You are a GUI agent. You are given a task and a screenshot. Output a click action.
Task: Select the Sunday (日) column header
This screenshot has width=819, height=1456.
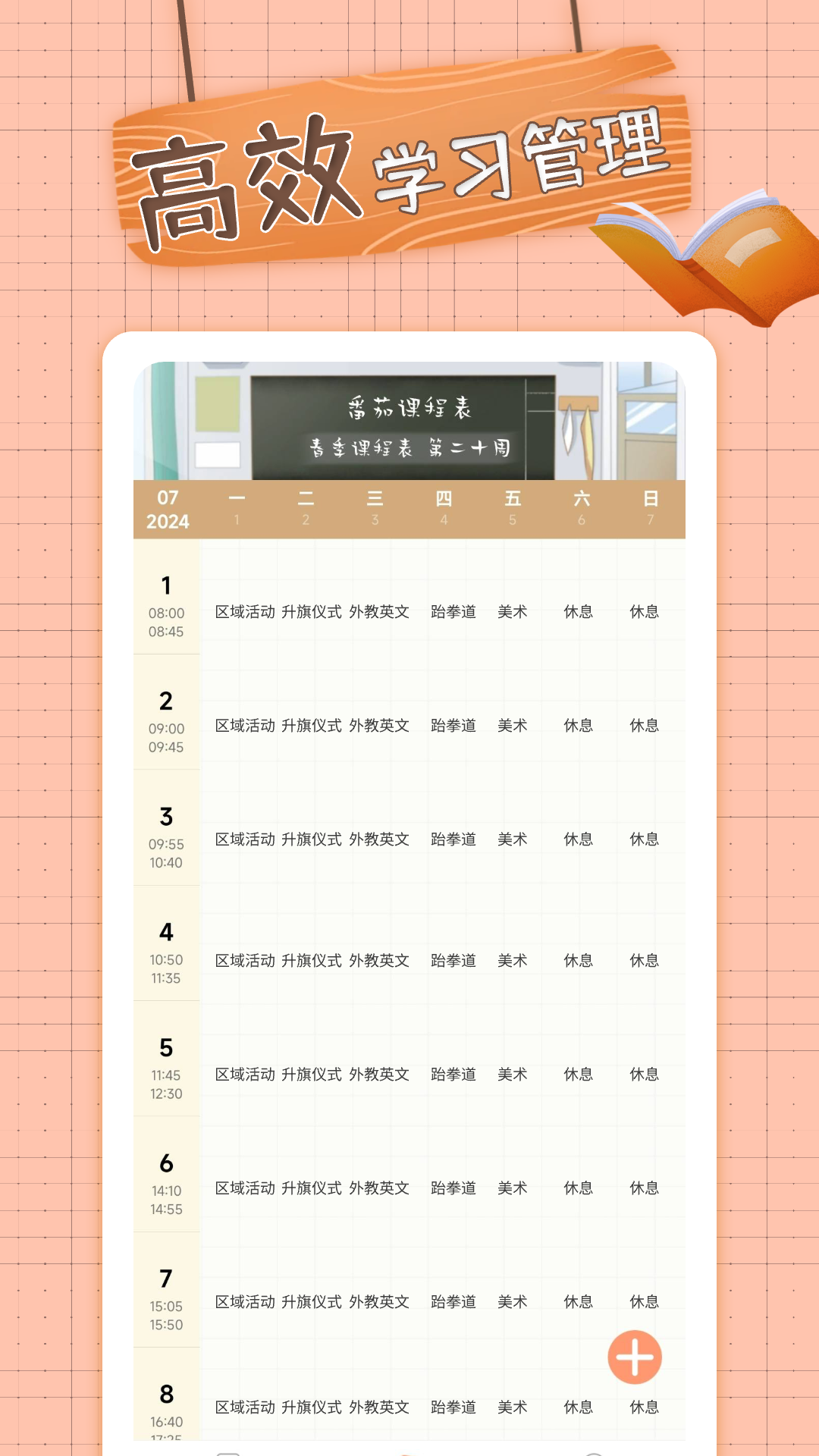tap(651, 507)
